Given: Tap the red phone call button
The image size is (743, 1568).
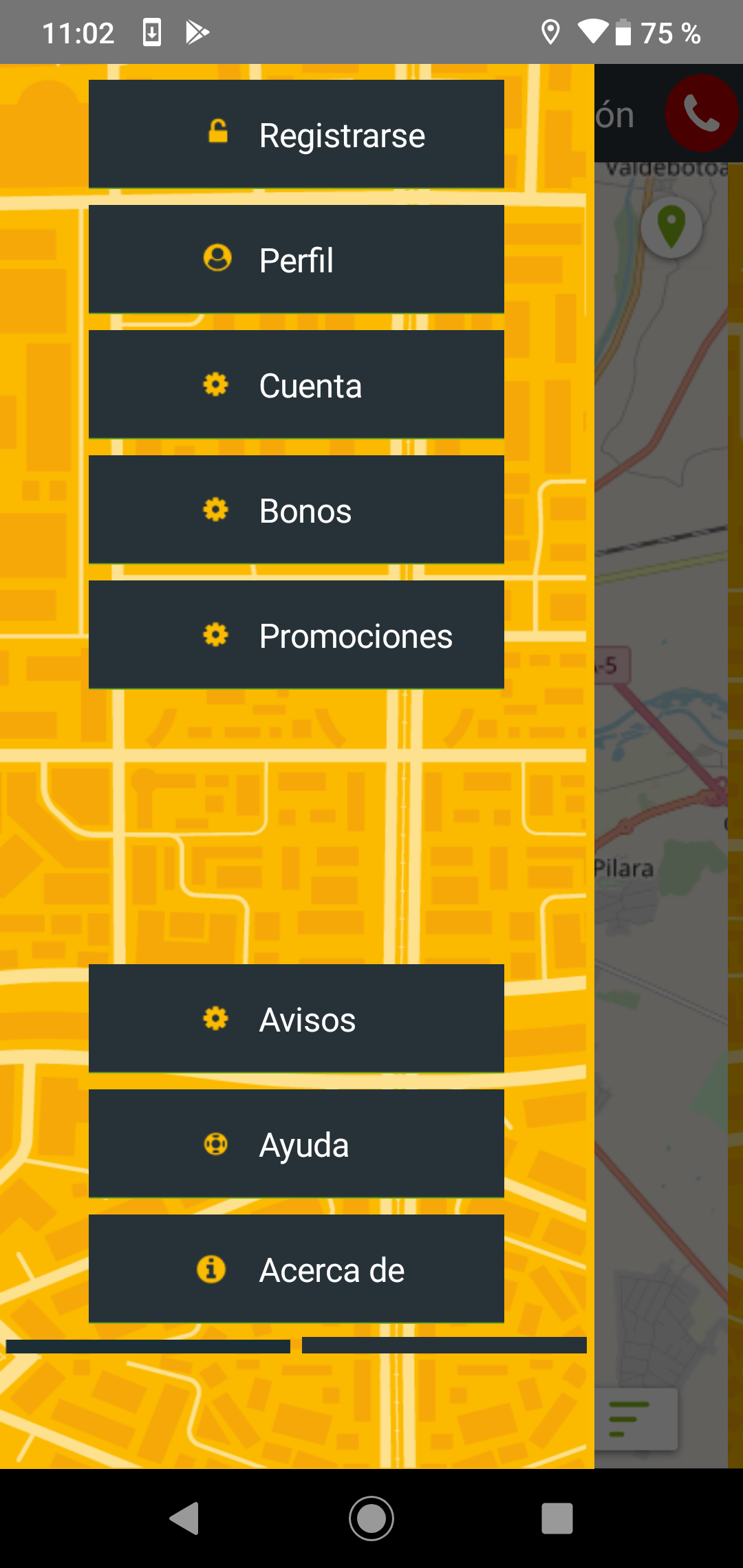Looking at the screenshot, I should [x=700, y=113].
